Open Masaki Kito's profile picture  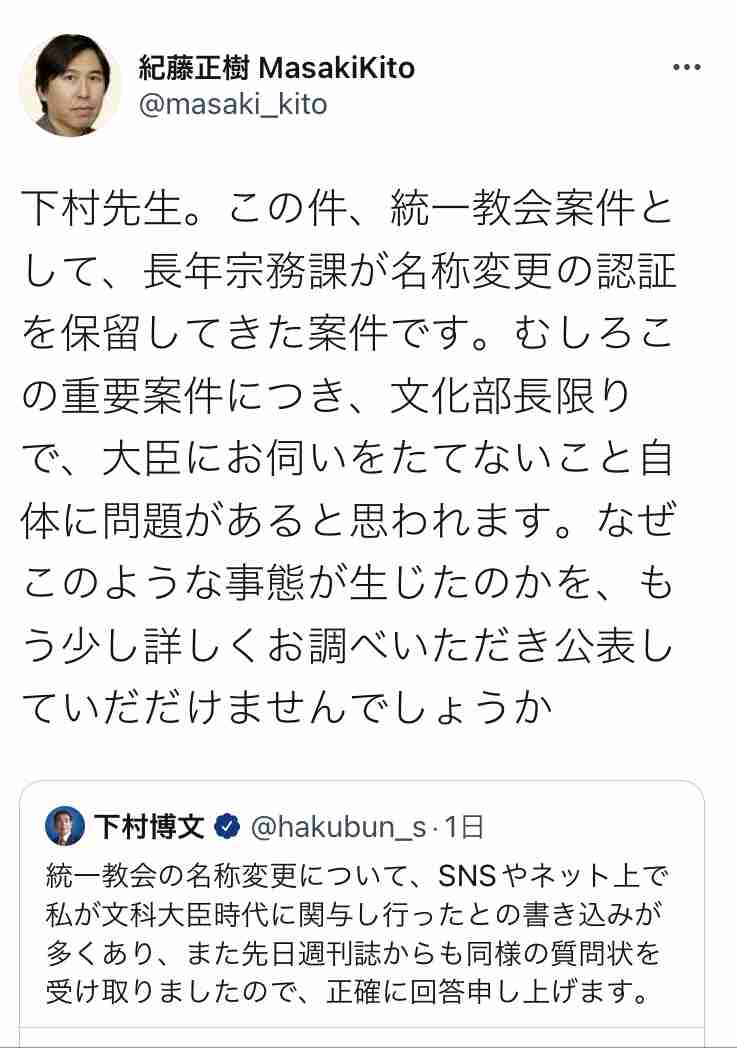tap(65, 85)
